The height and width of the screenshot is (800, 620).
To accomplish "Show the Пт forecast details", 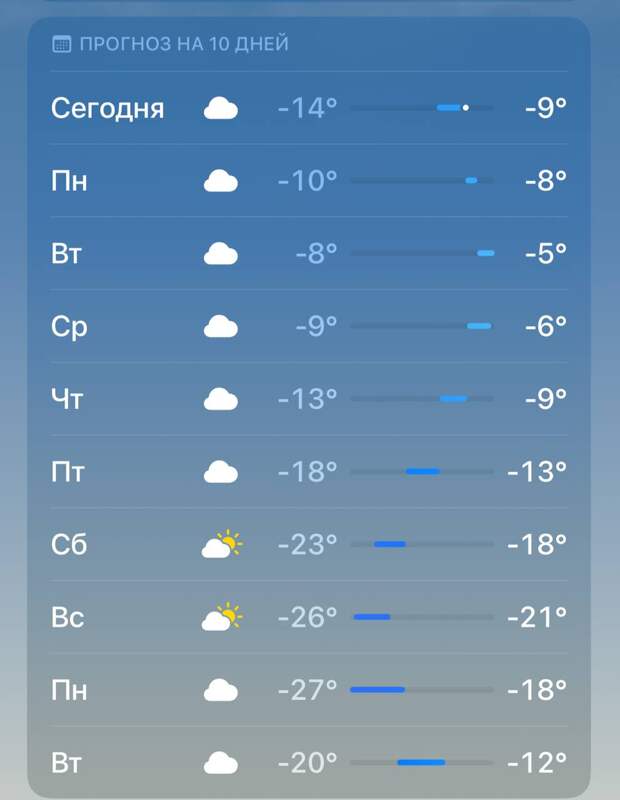I will click(x=308, y=472).
